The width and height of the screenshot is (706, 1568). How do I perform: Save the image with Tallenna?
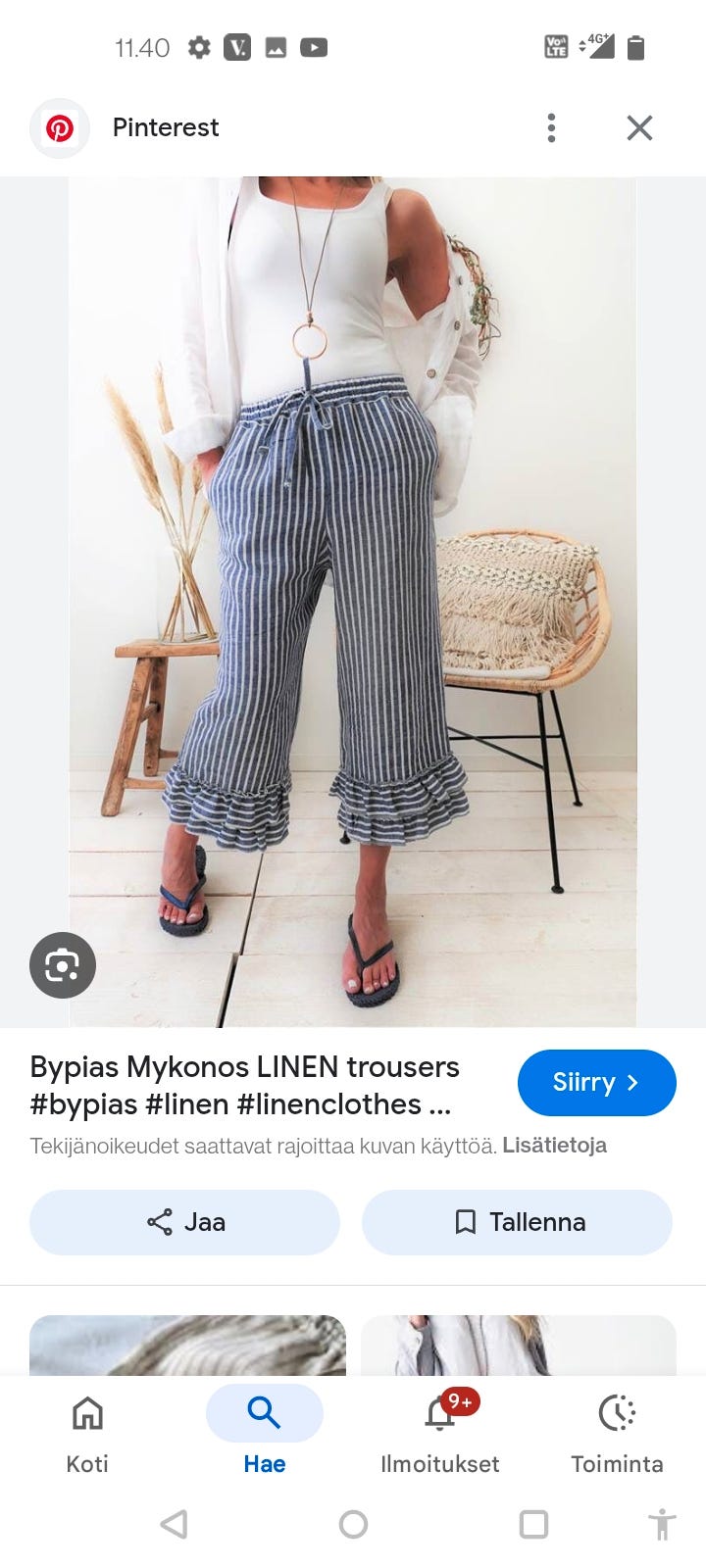pos(517,1222)
